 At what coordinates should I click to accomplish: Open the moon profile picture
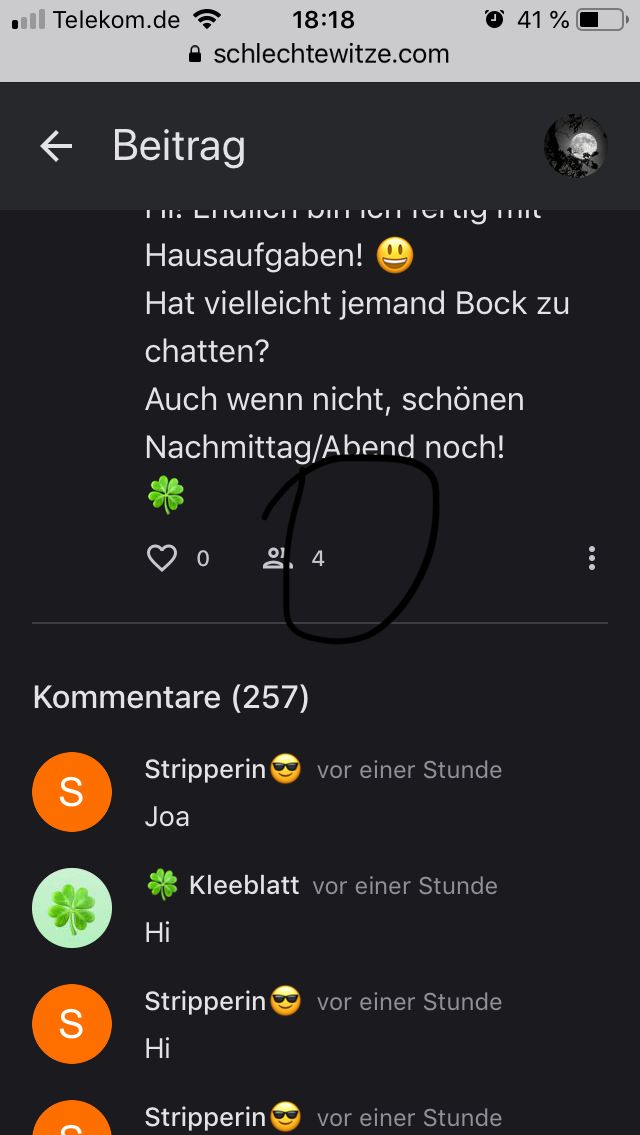pos(575,146)
